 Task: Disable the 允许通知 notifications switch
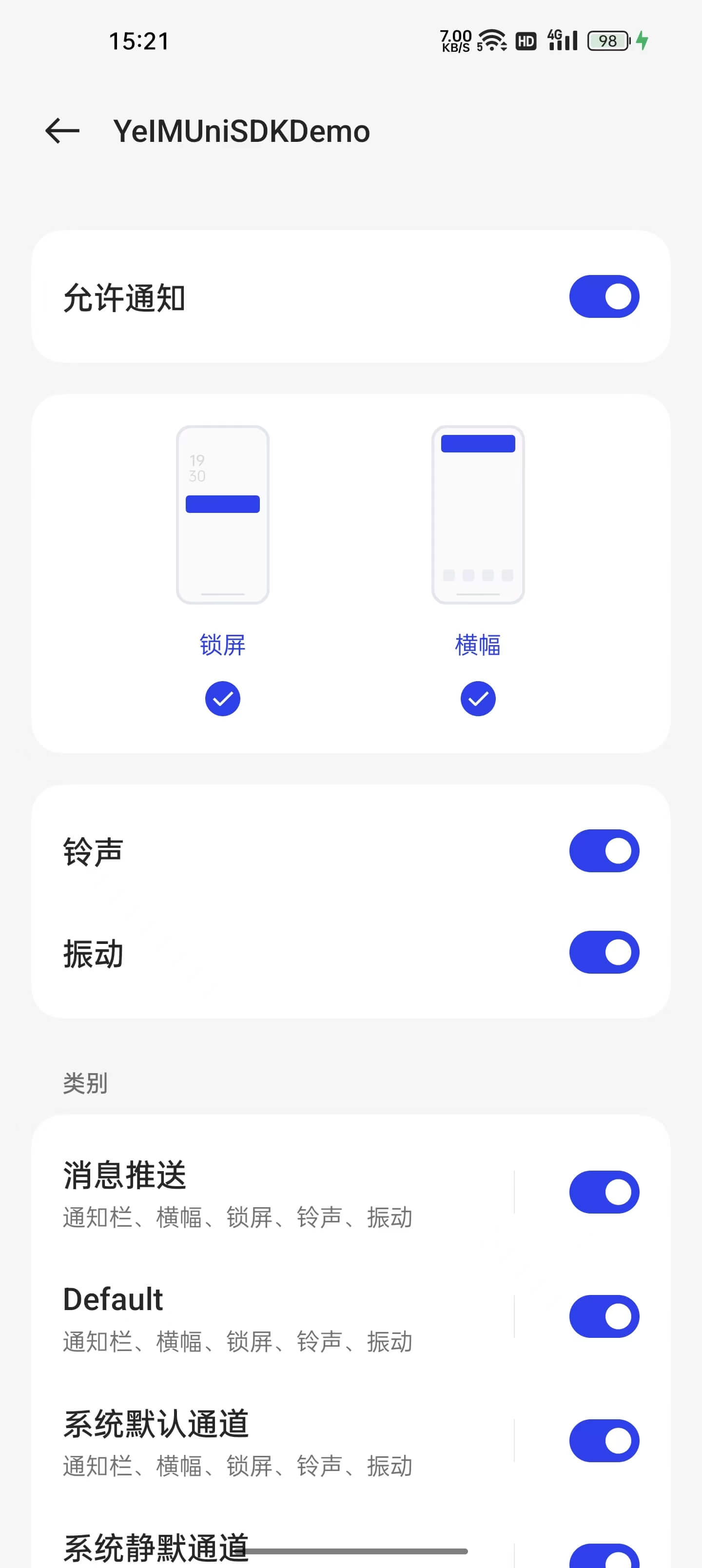point(604,296)
